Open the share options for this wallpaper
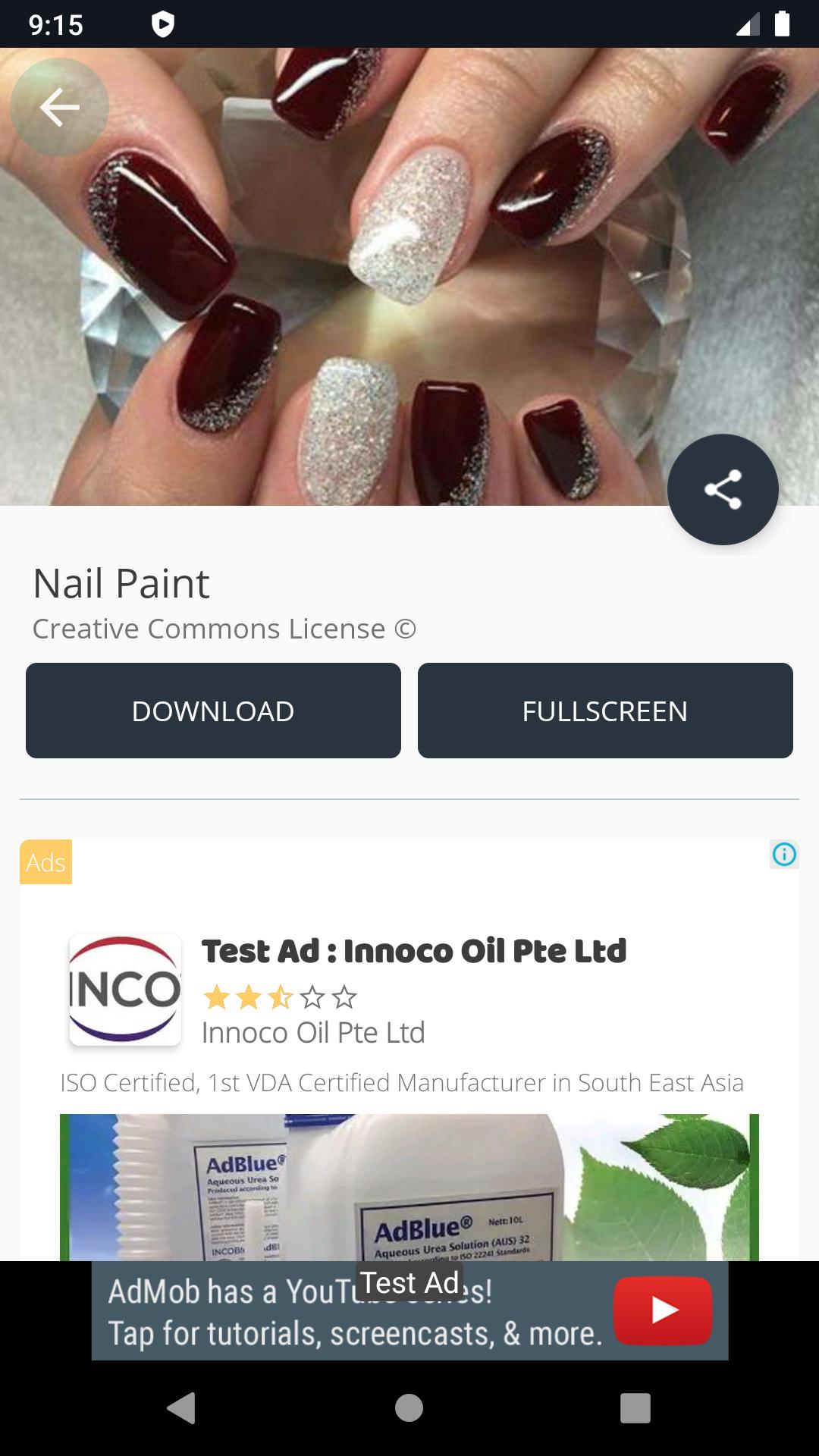819x1456 pixels. (x=723, y=490)
